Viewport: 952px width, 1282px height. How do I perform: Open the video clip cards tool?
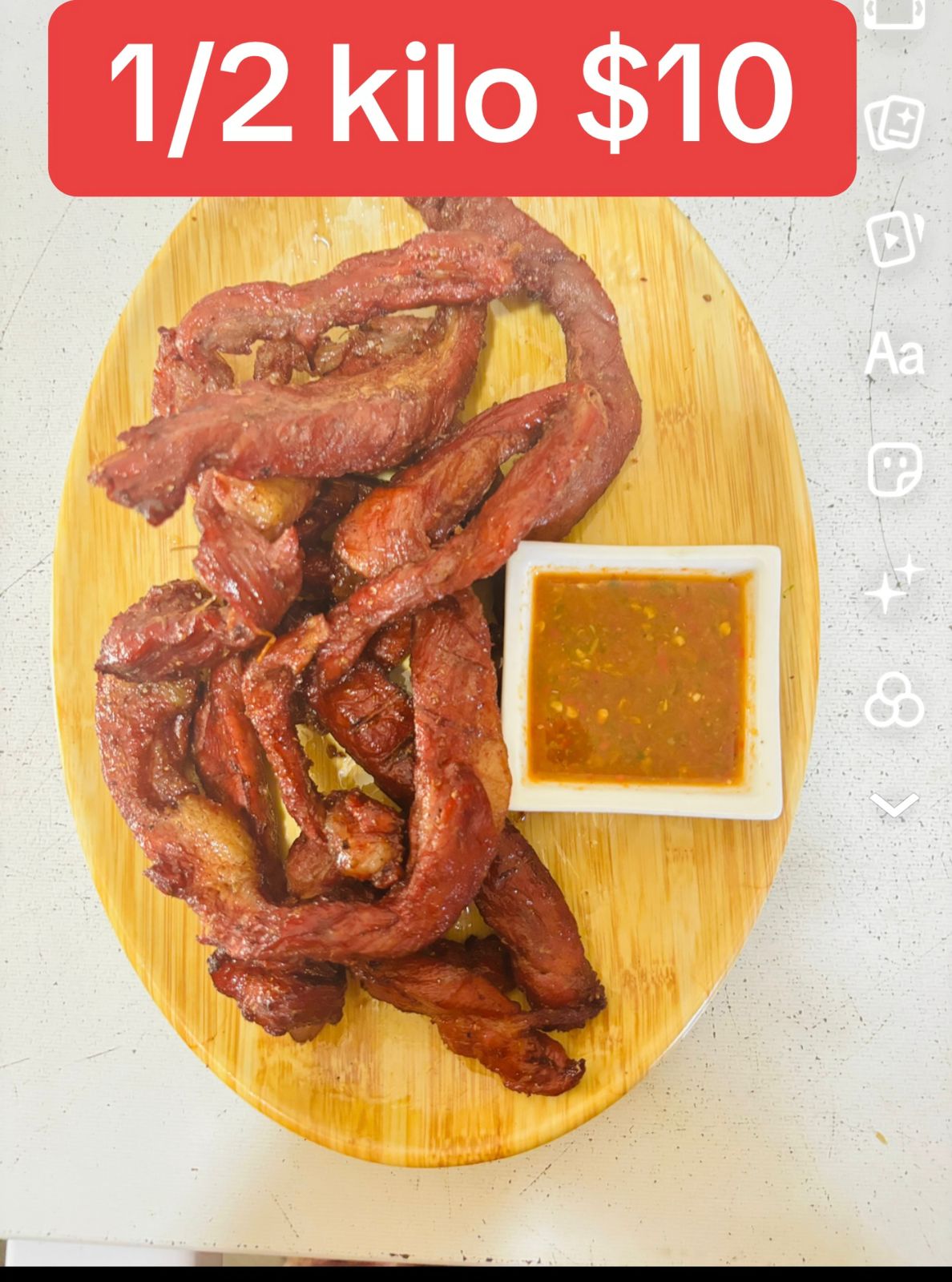tap(894, 238)
